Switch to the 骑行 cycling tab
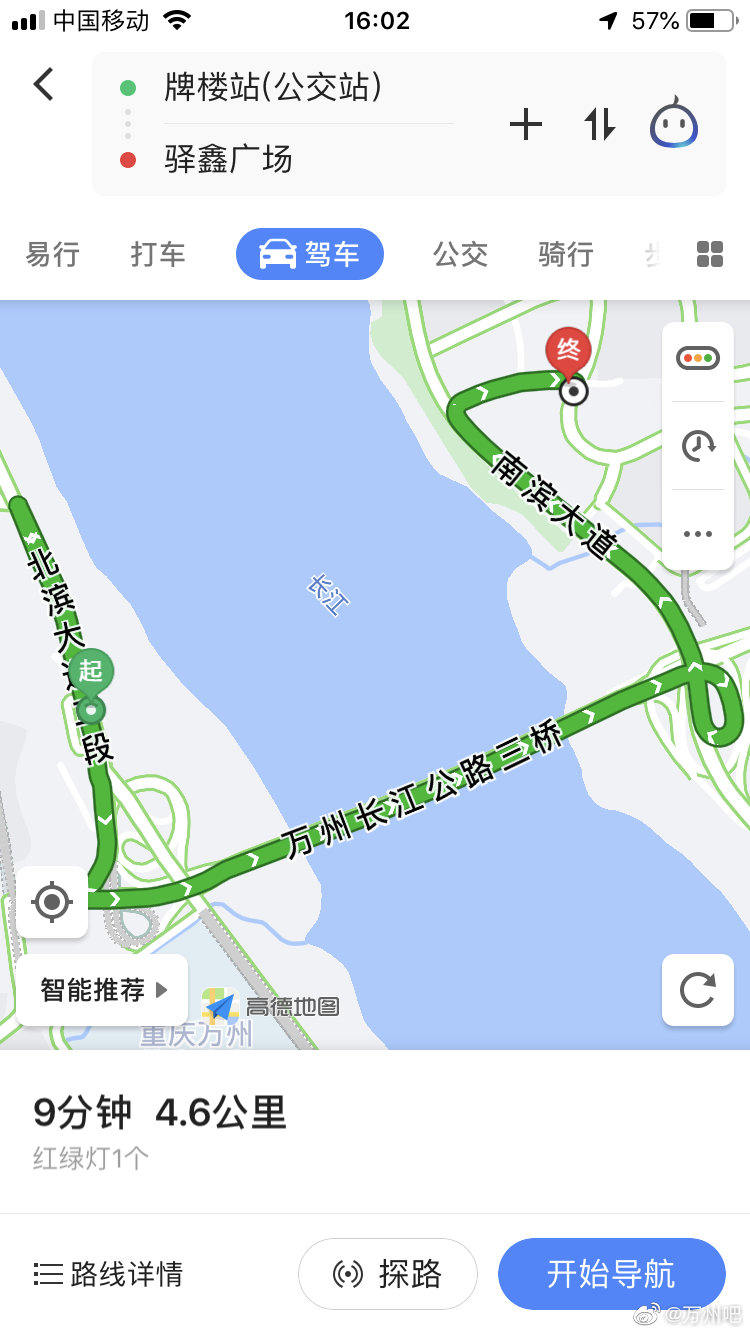Image resolution: width=750 pixels, height=1334 pixels. coord(565,254)
